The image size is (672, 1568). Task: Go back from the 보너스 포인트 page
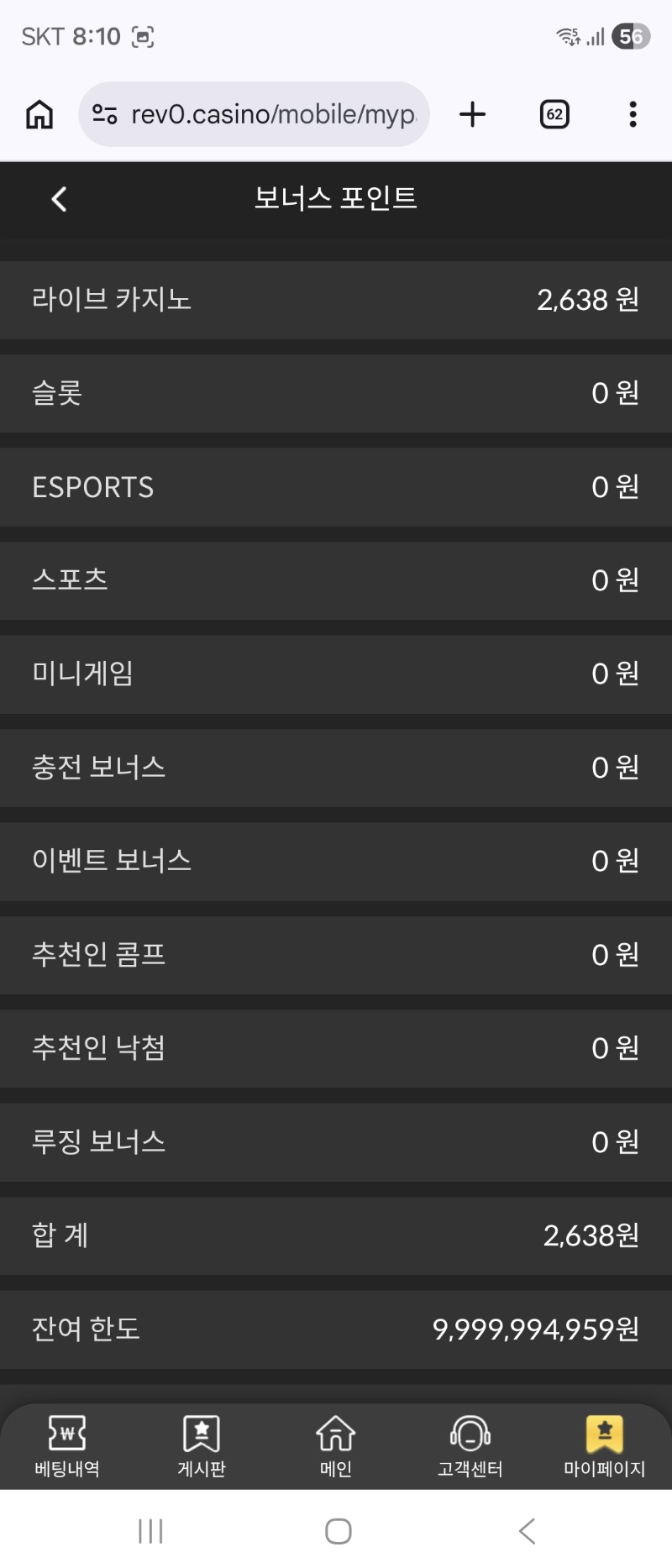(59, 199)
